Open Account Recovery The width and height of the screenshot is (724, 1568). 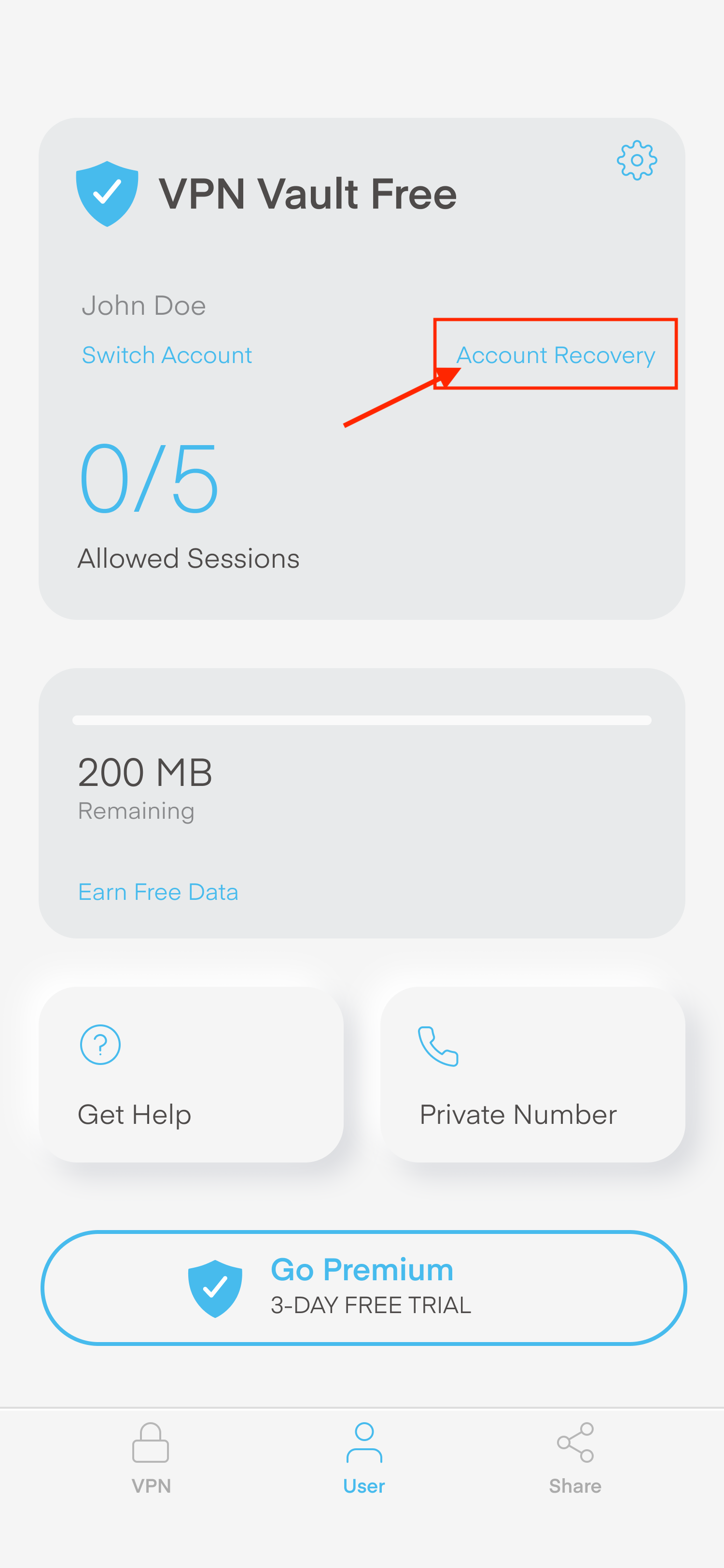tap(556, 355)
